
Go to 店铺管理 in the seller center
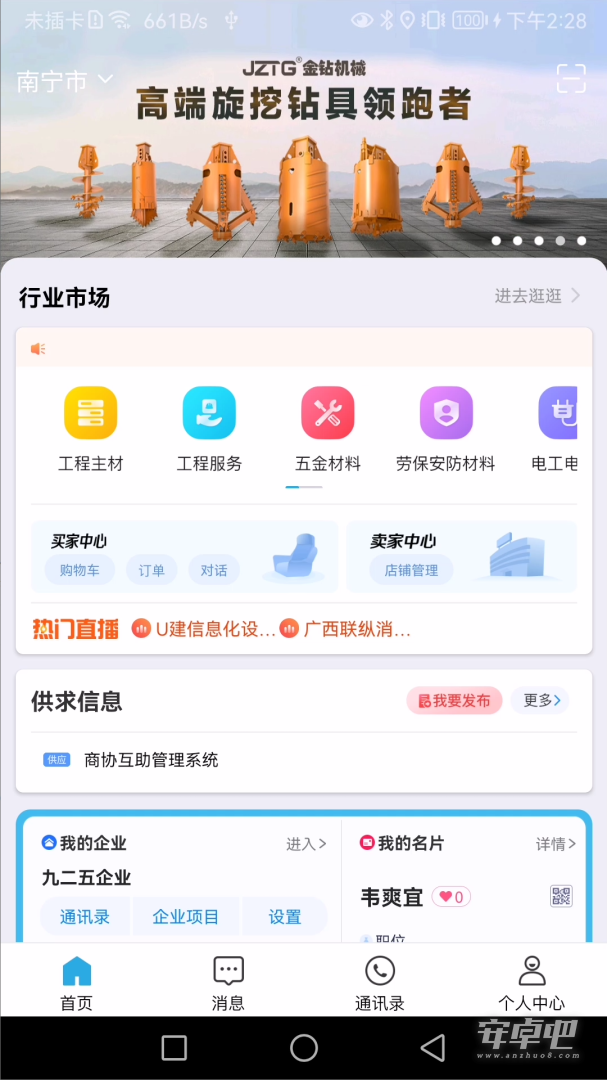(411, 570)
